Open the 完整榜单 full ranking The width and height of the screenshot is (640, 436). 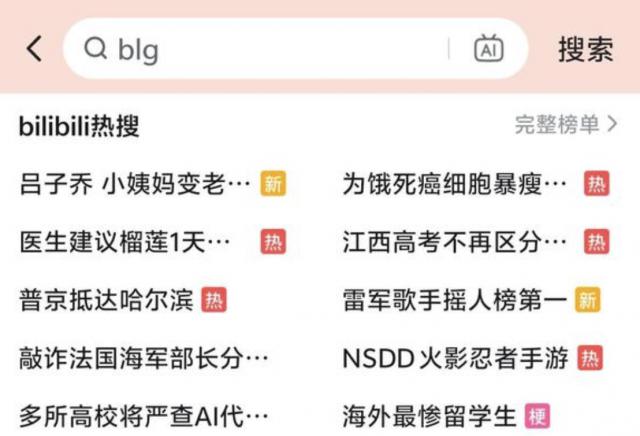566,124
